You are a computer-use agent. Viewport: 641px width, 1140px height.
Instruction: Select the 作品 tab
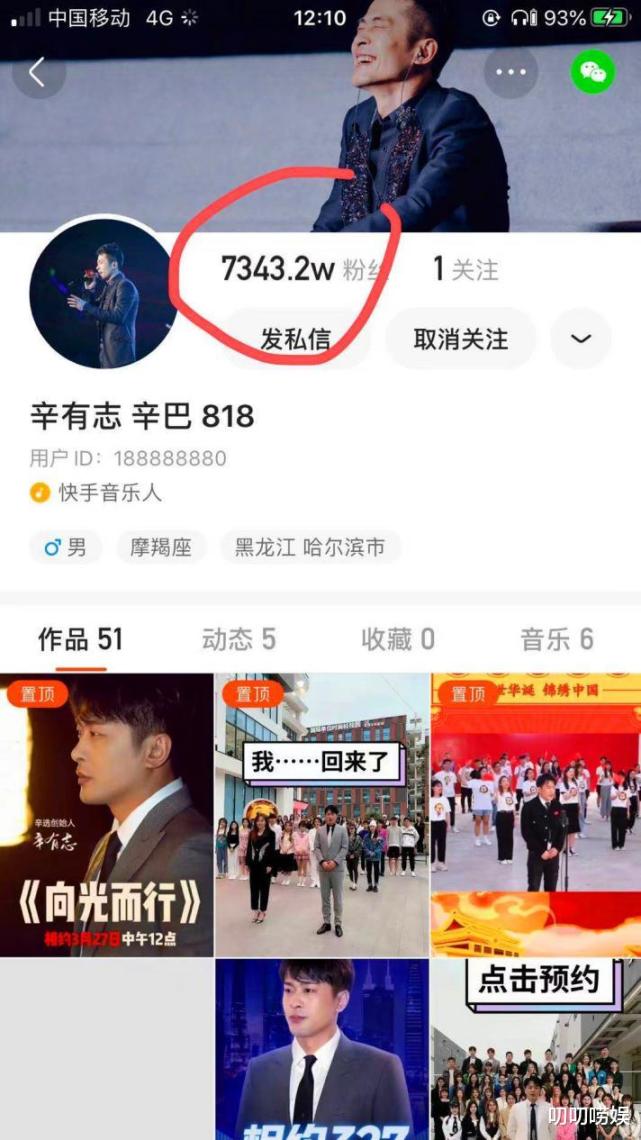point(80,639)
